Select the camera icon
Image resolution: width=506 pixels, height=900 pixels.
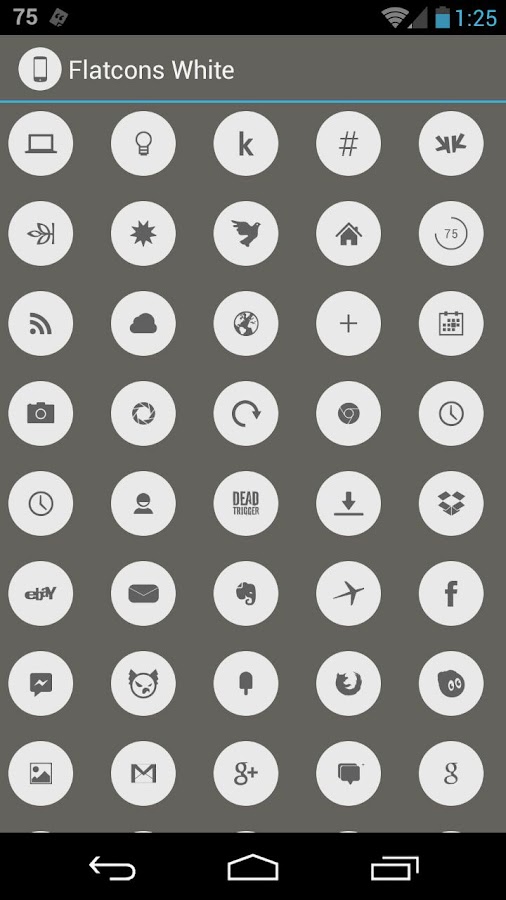click(41, 413)
